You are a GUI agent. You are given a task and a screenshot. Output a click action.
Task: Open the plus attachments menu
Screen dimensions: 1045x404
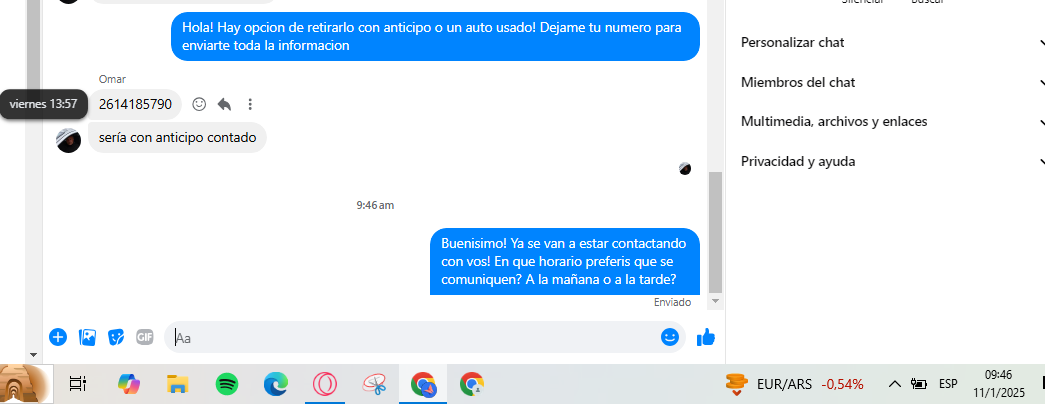[x=58, y=337]
